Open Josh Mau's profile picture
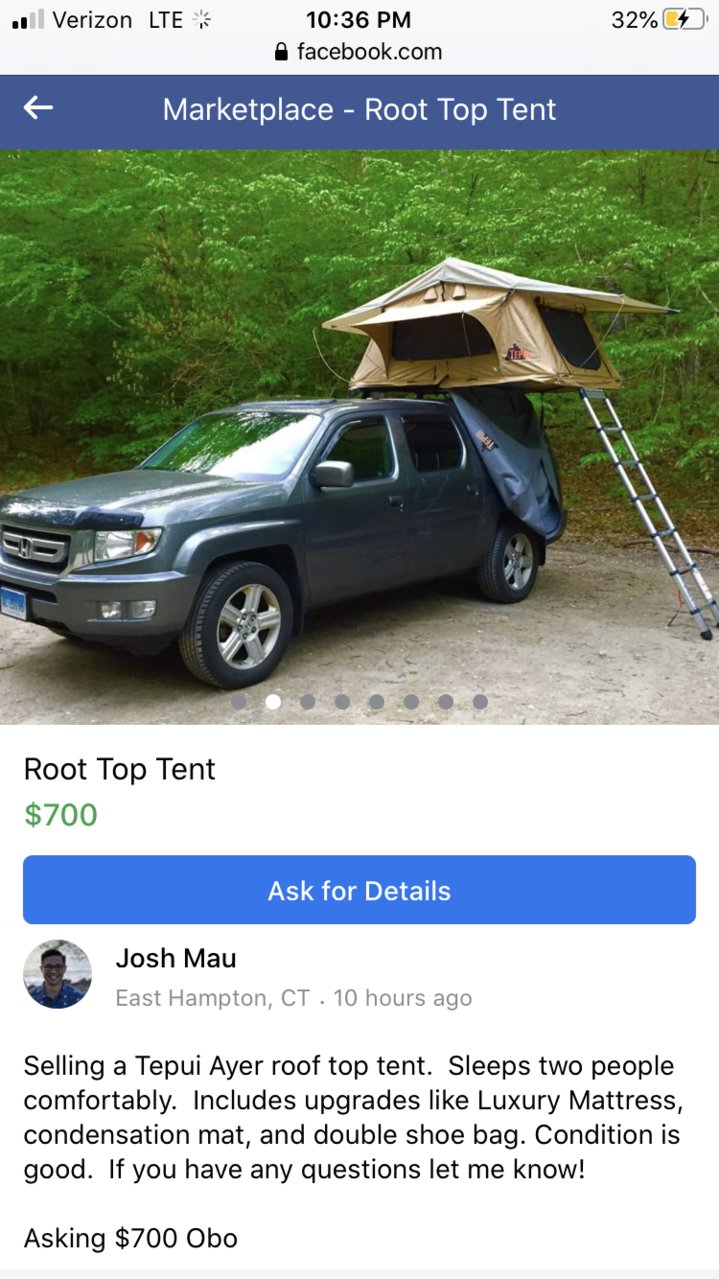This screenshot has width=719, height=1279. pyautogui.click(x=57, y=974)
